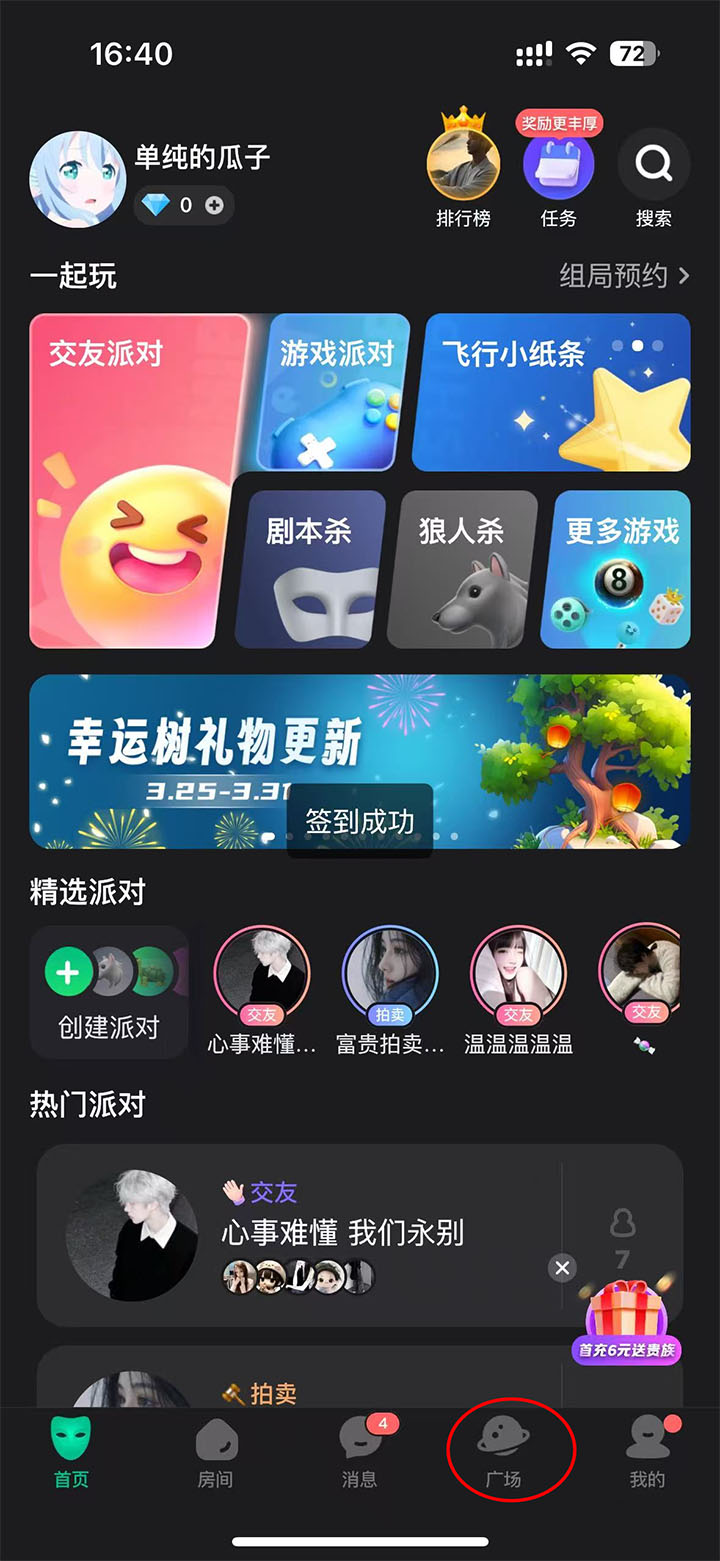Open the 单纯的瓜子 profile avatar
The width and height of the screenshot is (720, 1561).
[x=79, y=179]
